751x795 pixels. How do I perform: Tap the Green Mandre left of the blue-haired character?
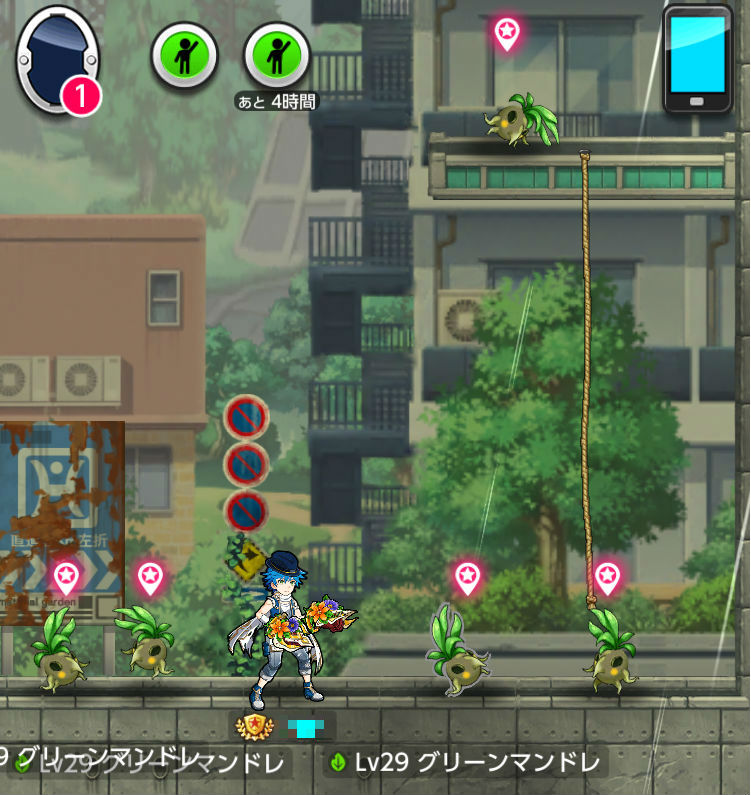(x=147, y=643)
